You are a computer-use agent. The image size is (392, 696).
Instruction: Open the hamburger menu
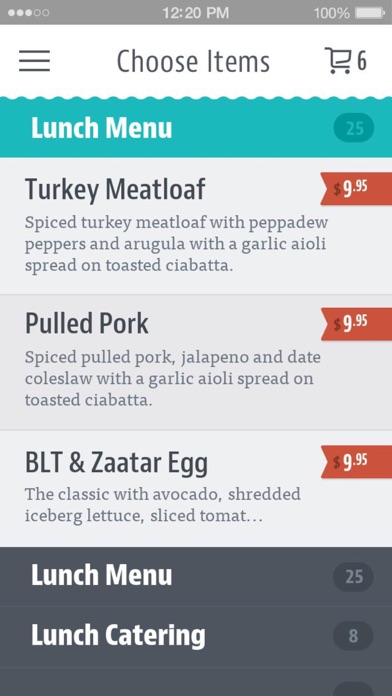tap(34, 61)
